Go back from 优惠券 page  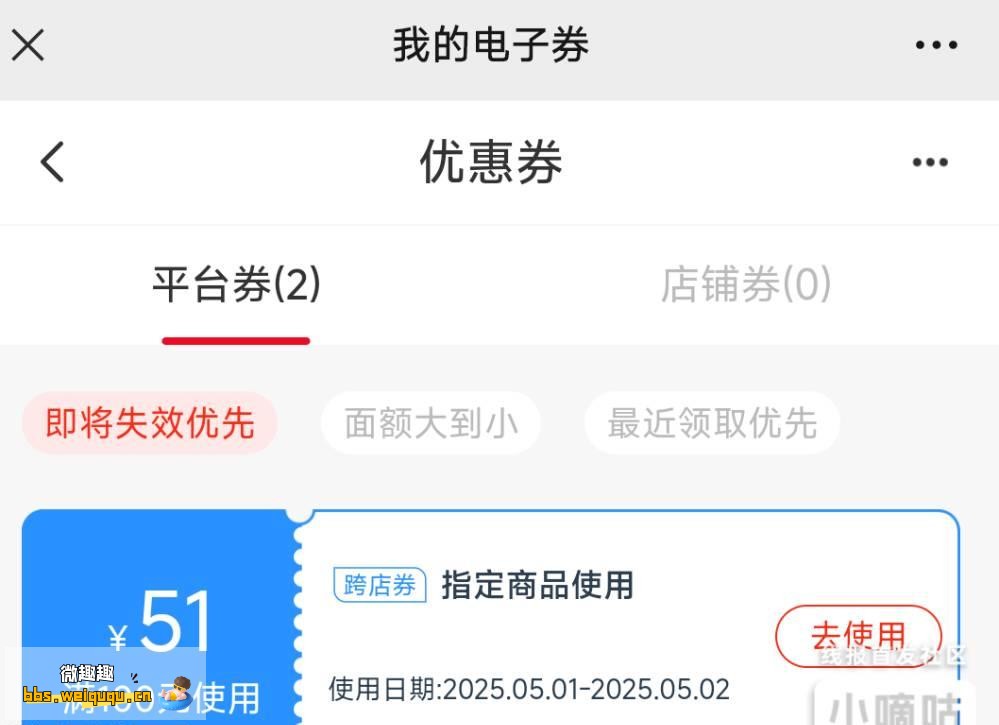pos(53,162)
